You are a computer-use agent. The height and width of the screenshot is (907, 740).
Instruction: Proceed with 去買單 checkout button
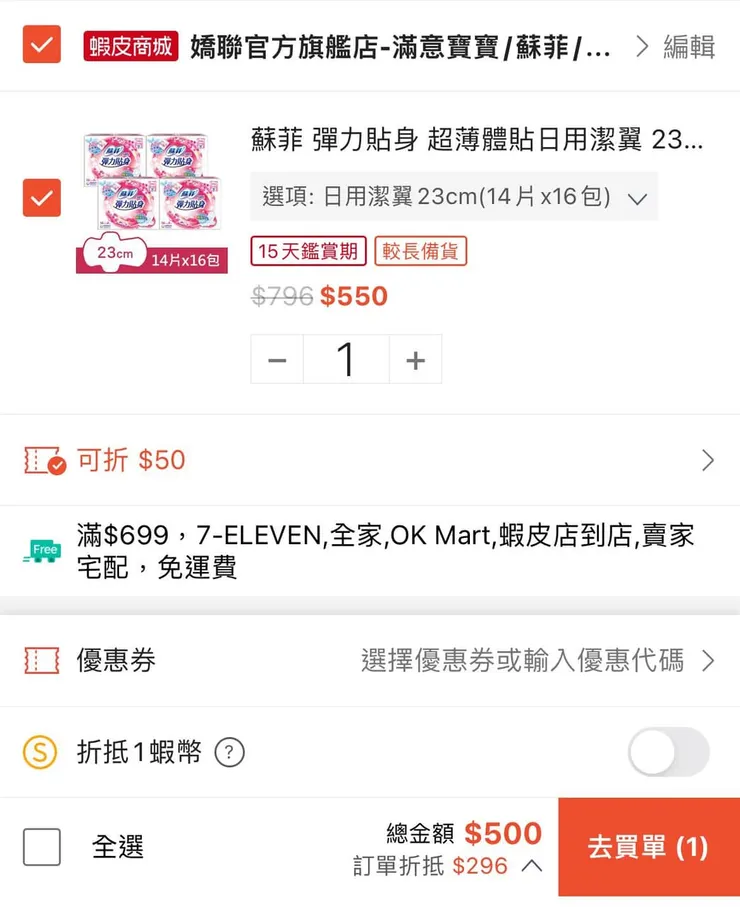click(648, 848)
